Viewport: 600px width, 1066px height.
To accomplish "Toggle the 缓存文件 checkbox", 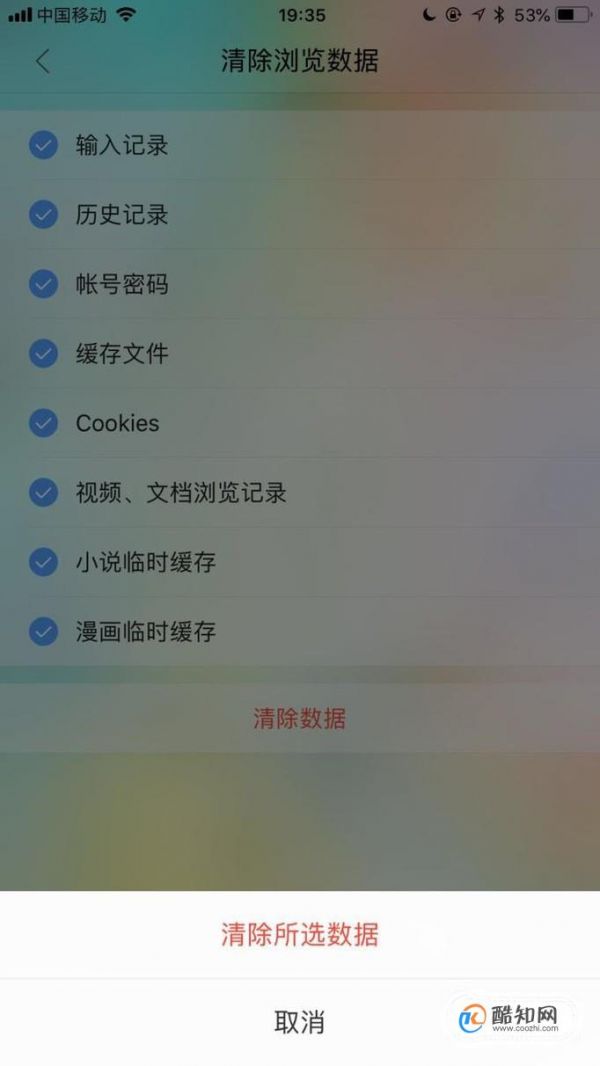I will [43, 354].
